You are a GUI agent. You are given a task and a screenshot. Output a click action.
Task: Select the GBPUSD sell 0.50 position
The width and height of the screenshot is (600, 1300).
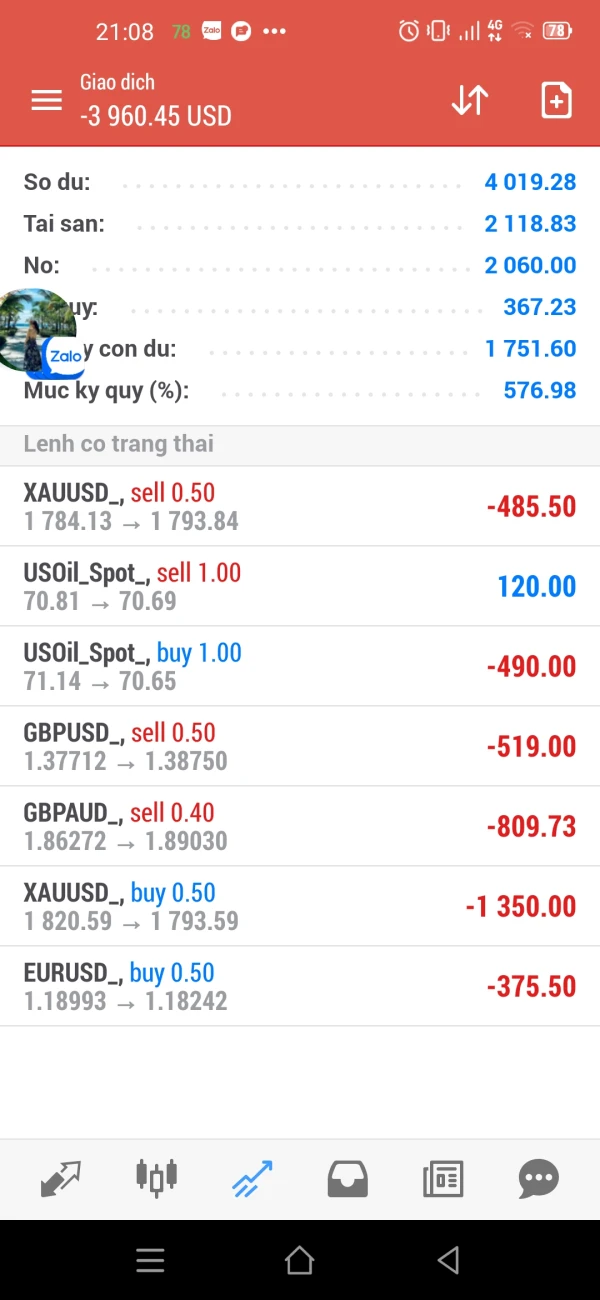coord(300,746)
